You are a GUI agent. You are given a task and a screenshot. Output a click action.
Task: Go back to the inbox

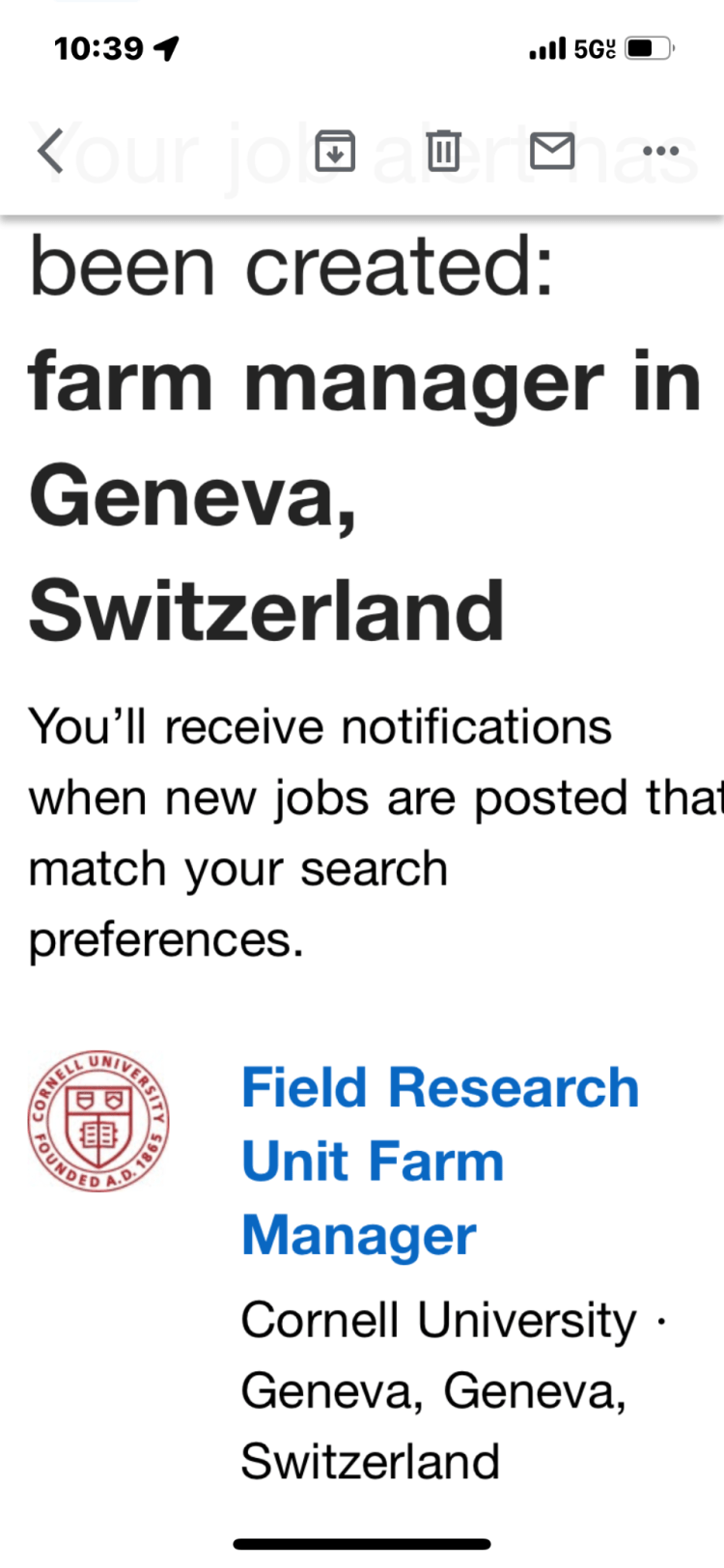click(x=50, y=152)
